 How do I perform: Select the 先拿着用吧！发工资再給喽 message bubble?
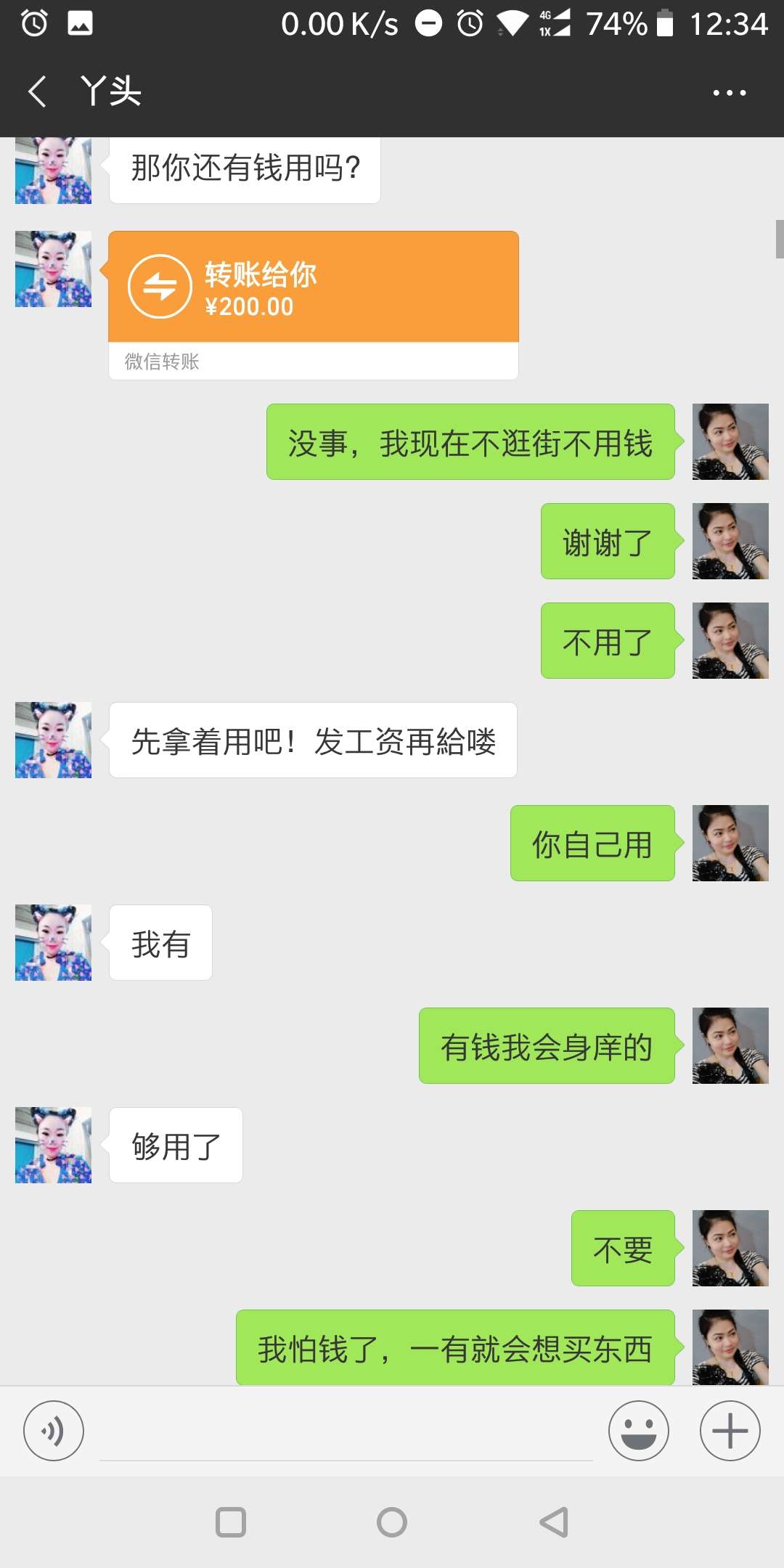point(312,740)
